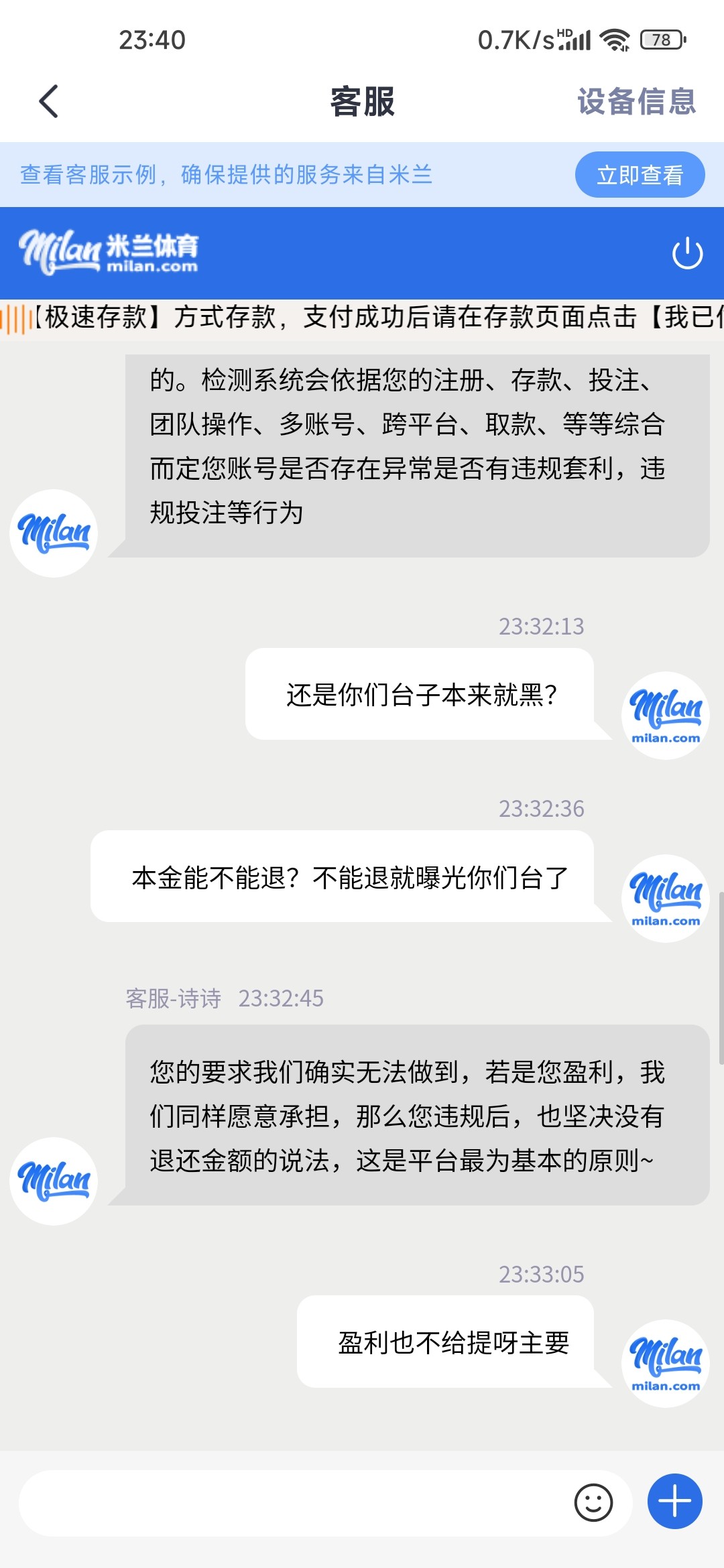End the chat session with power icon
The height and width of the screenshot is (1568, 724).
point(687,254)
